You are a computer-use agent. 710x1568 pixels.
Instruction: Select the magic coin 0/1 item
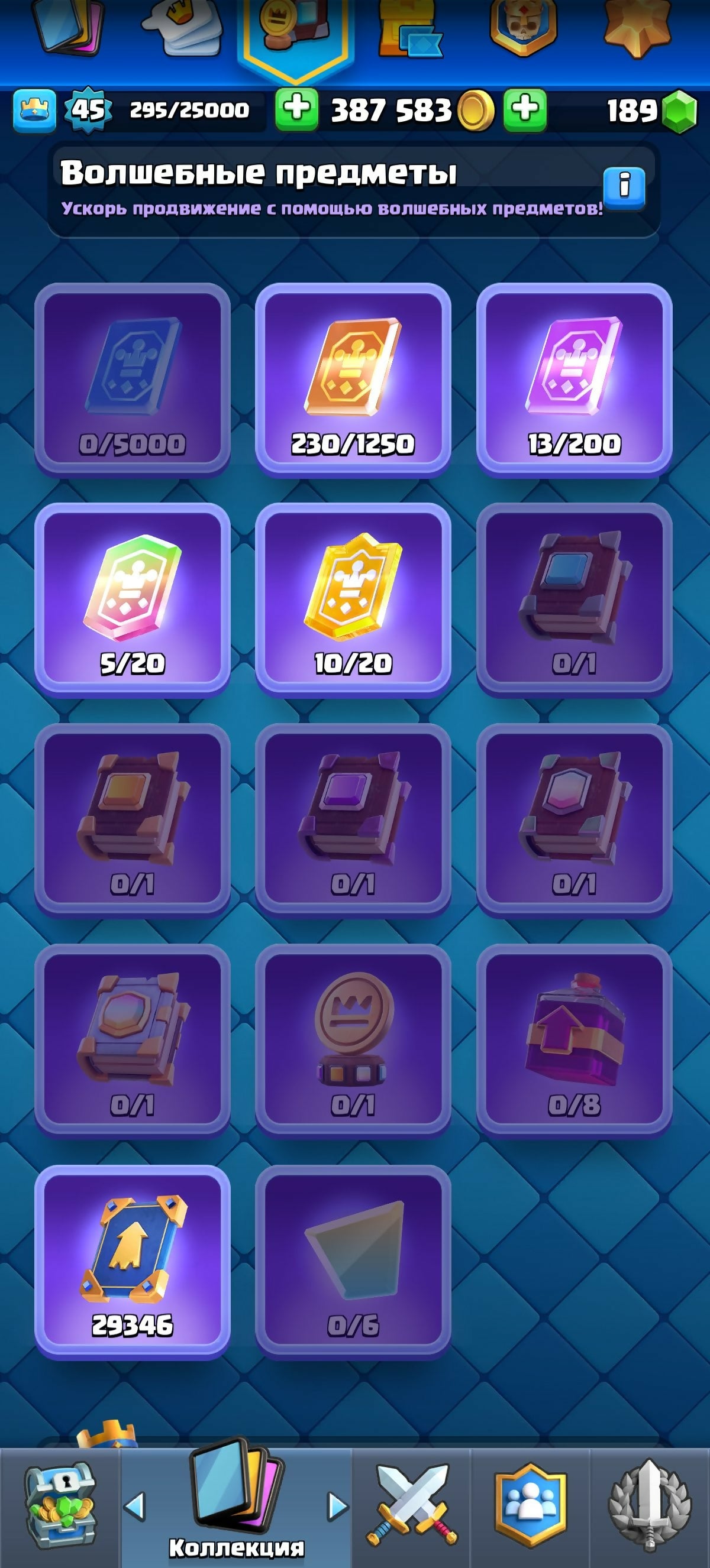353,1039
